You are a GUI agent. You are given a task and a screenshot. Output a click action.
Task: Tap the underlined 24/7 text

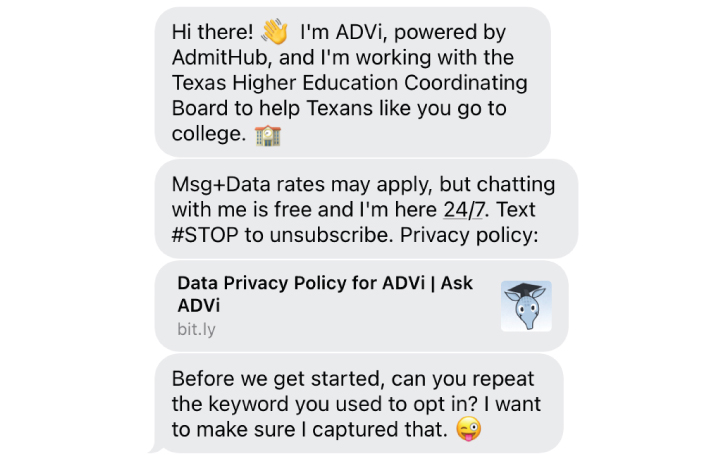tap(465, 211)
